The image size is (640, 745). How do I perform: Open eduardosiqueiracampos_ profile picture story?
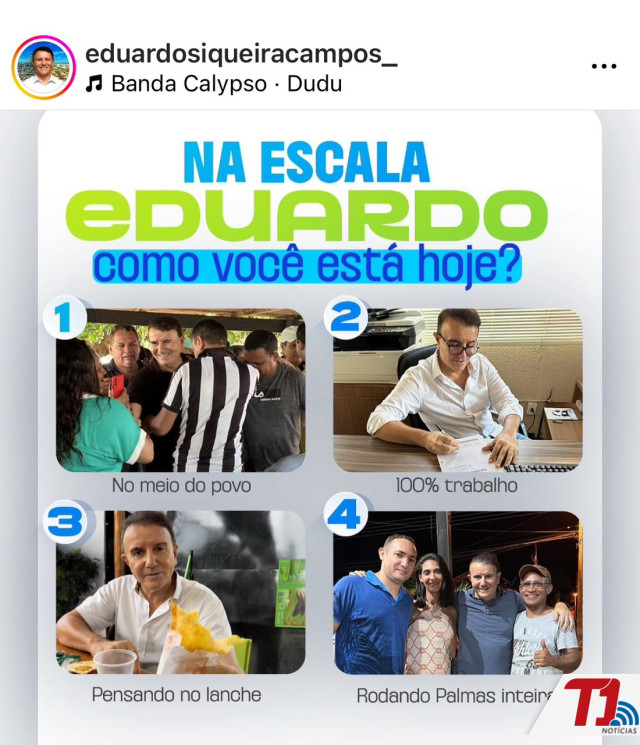click(43, 67)
